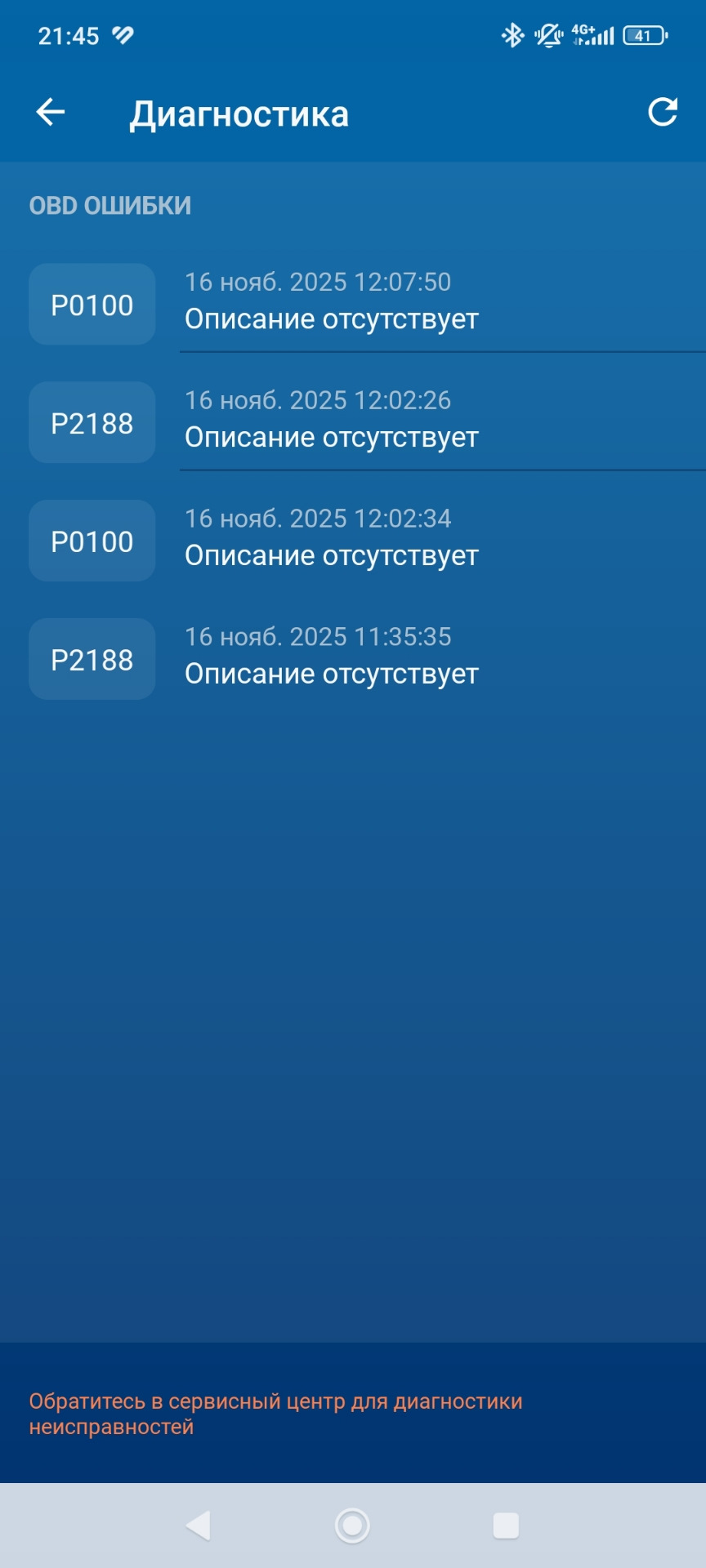Go back from the Диагностика screen
Screen dimensions: 706x1568
(x=51, y=113)
